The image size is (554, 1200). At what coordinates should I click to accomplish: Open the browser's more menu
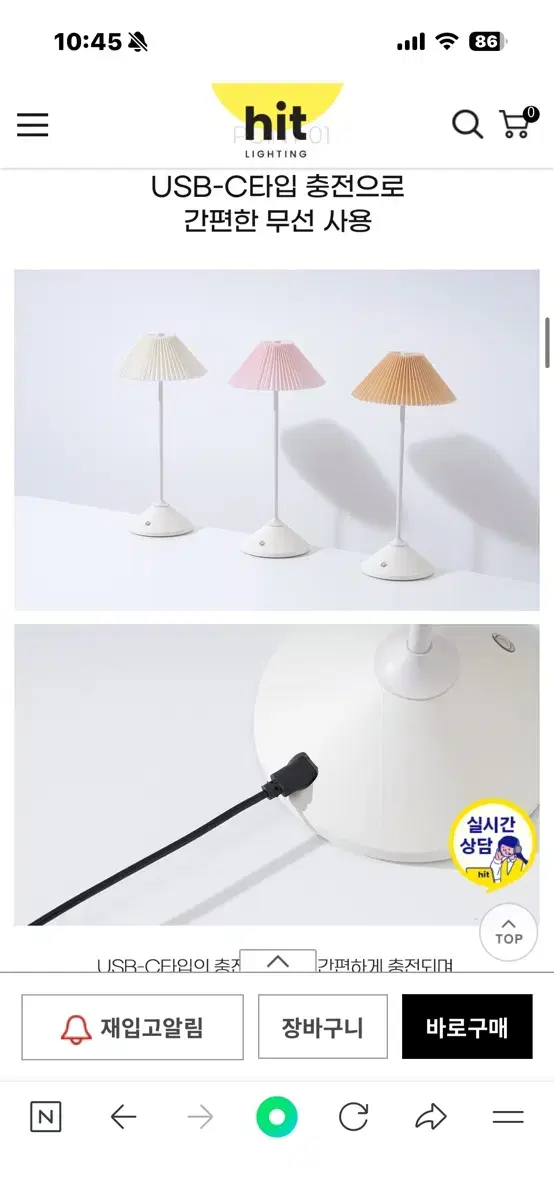(x=508, y=1117)
